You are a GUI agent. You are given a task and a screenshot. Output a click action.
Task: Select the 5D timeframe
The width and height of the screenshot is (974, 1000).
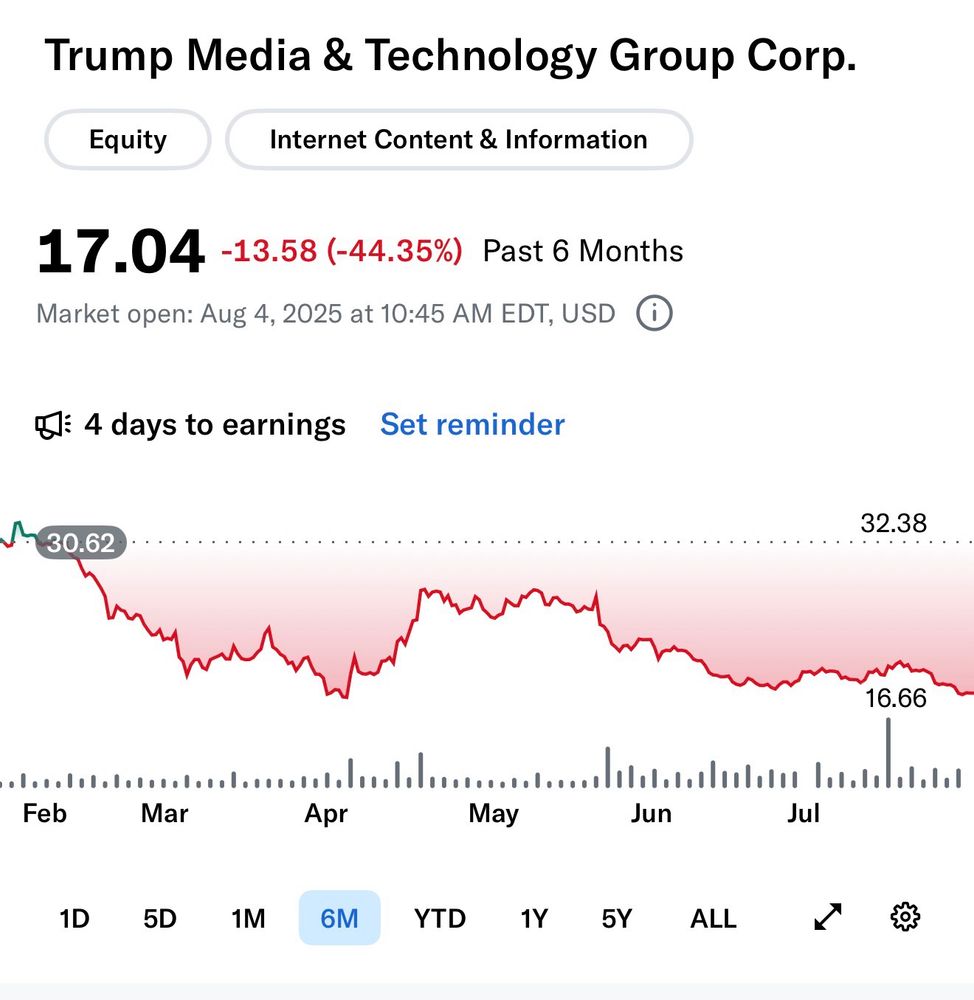tap(160, 917)
